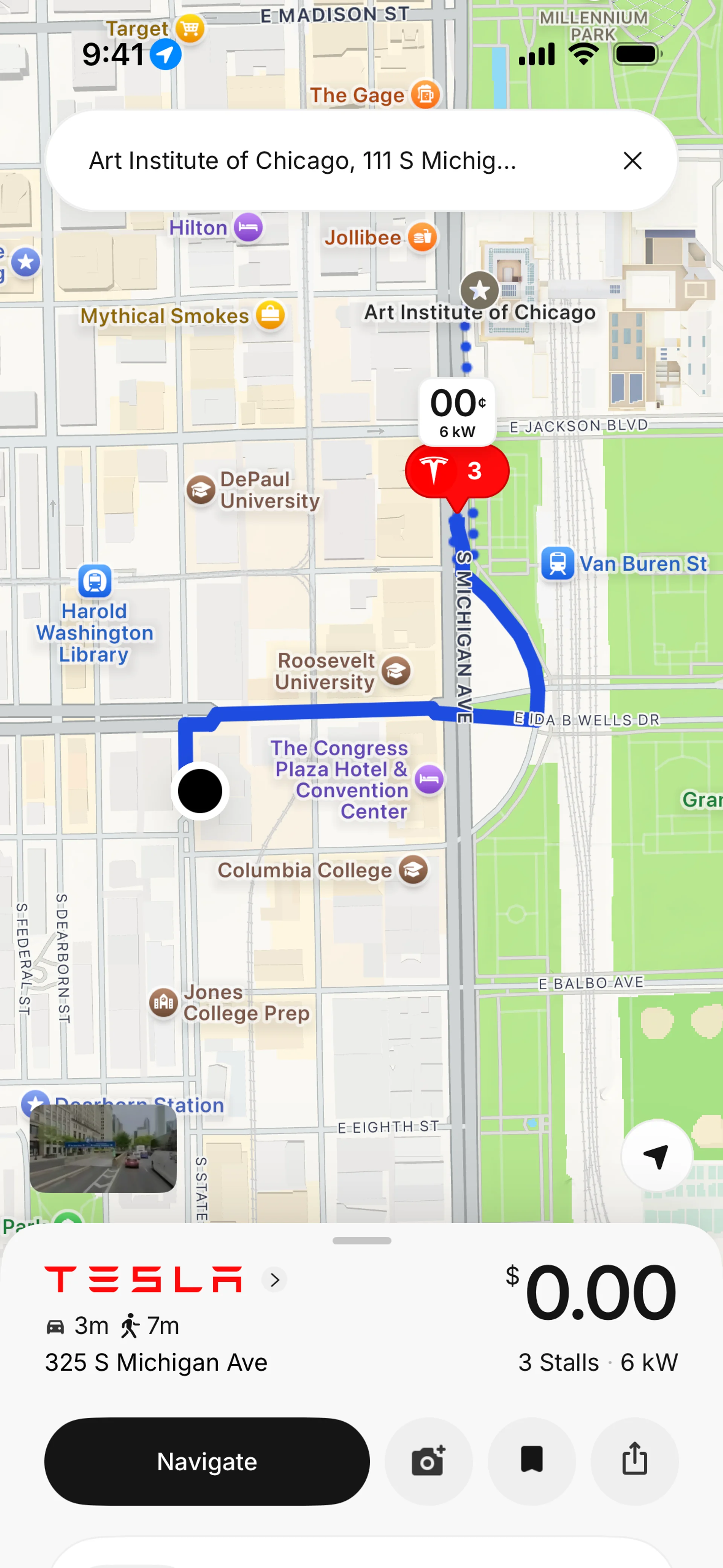Open the Harold Washington Library station marker
Image resolution: width=723 pixels, height=1568 pixels.
click(x=95, y=581)
